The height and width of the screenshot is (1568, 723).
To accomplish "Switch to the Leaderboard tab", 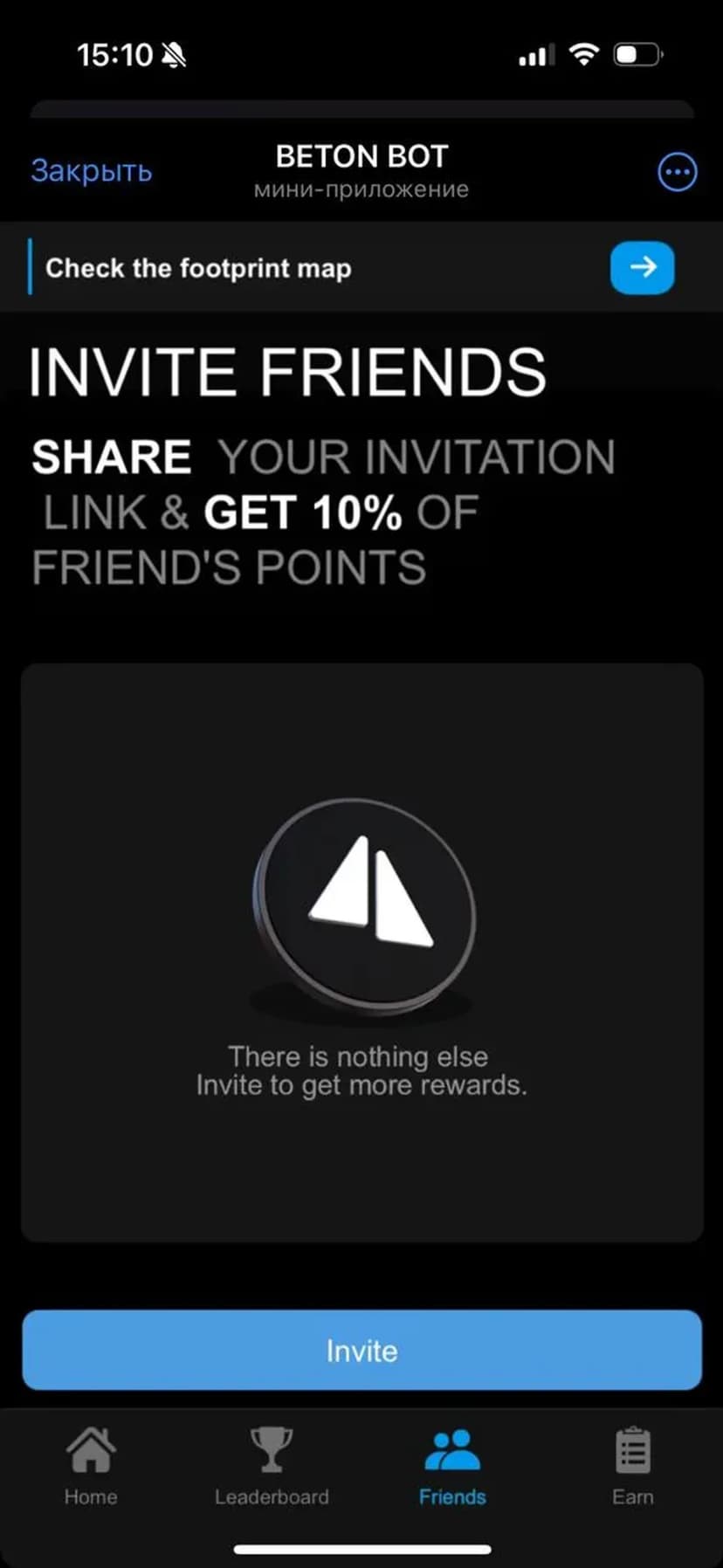I will point(272,1465).
